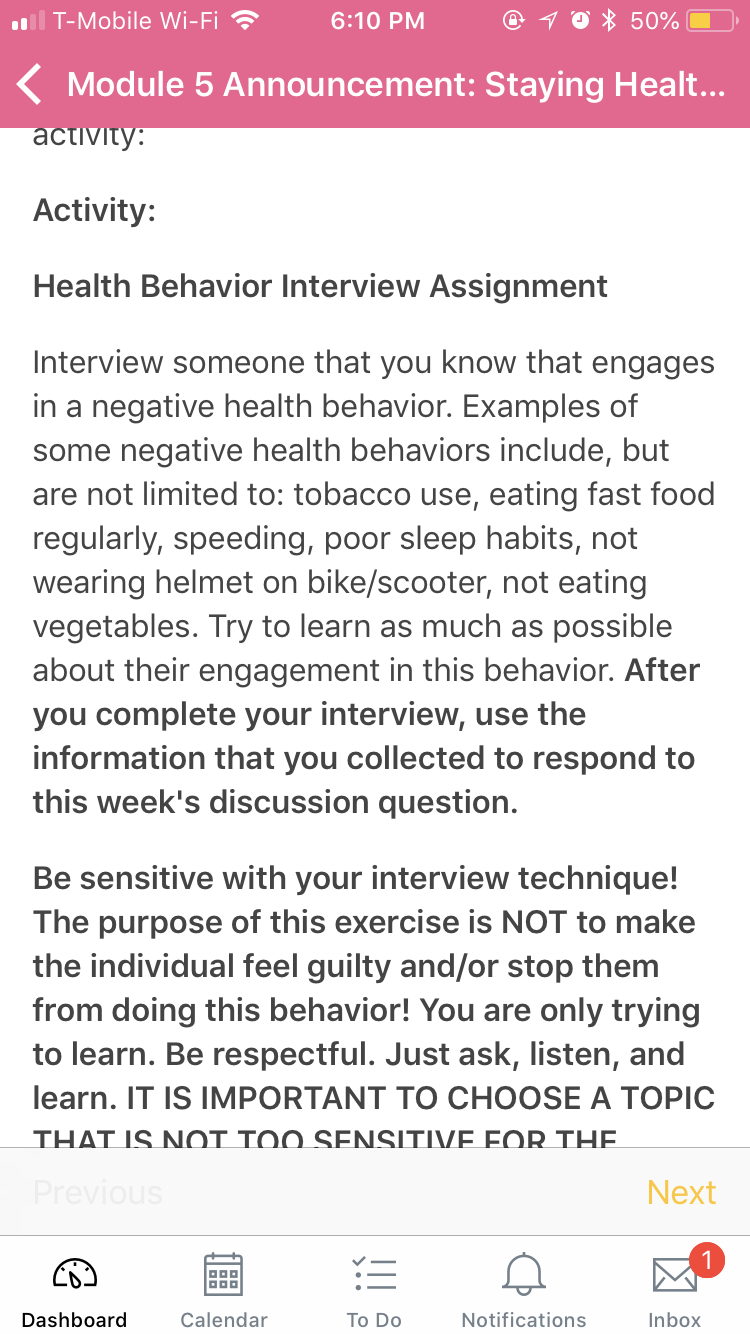Open the Inbox with one unread message
The image size is (750, 1334).
[675, 1291]
